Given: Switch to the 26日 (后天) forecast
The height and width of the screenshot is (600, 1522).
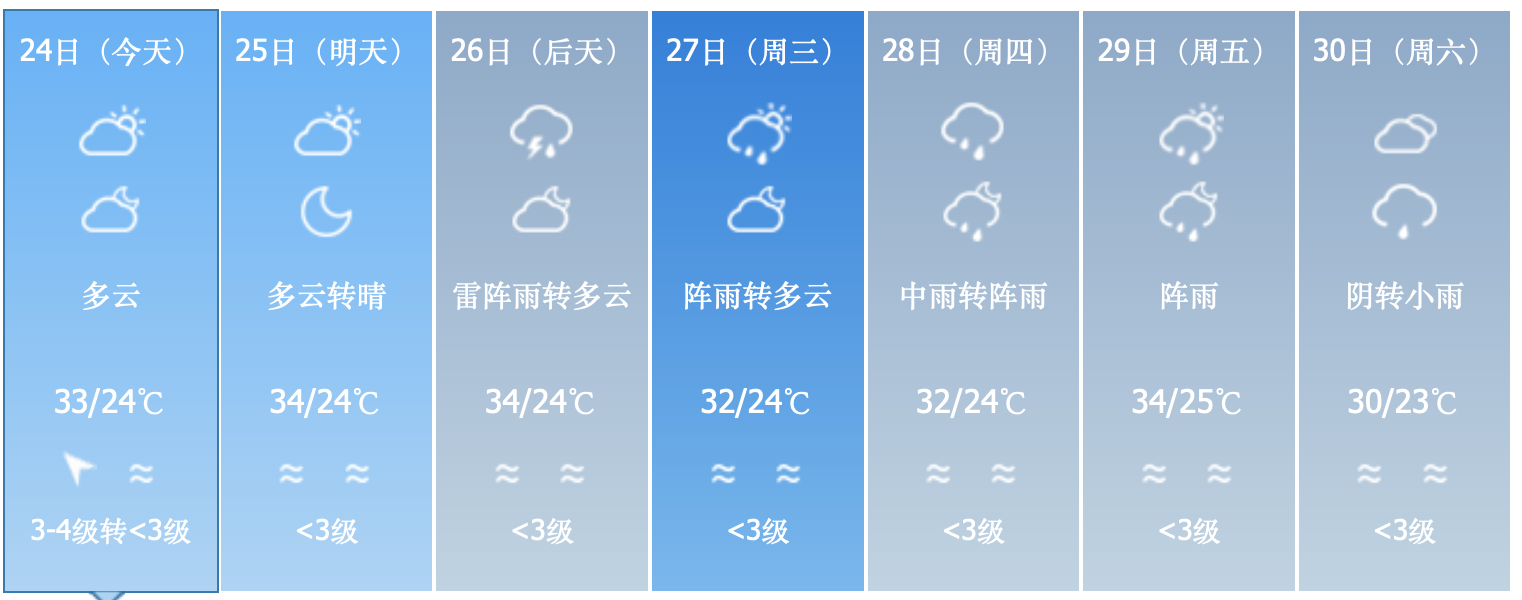Looking at the screenshot, I should [x=542, y=300].
